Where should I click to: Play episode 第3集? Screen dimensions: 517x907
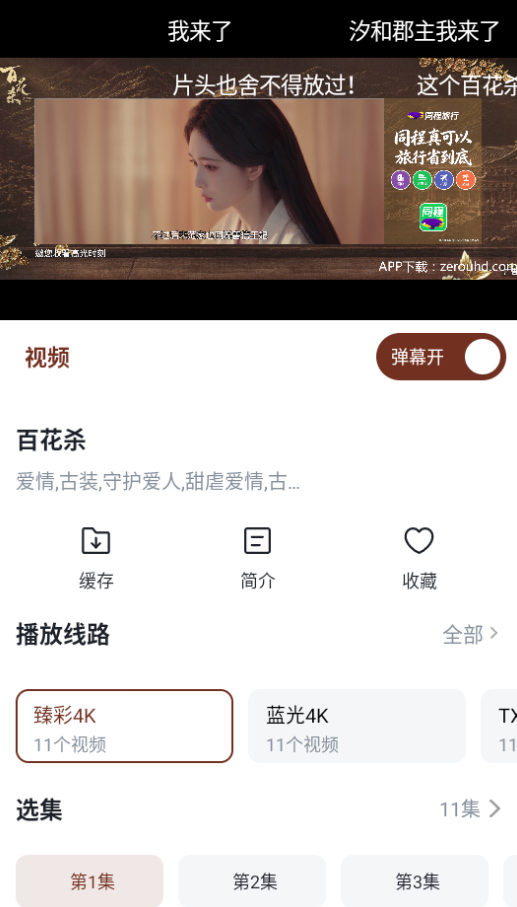coord(415,881)
